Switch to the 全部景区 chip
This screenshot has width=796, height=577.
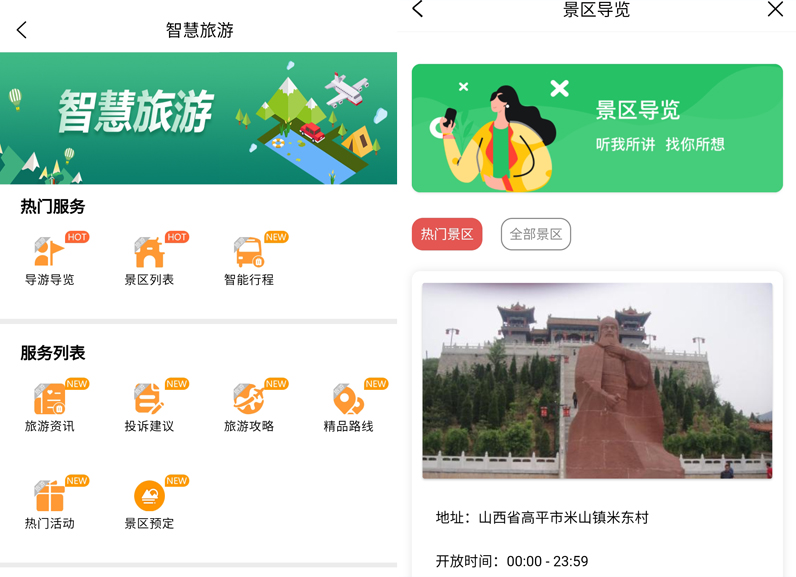tap(536, 234)
